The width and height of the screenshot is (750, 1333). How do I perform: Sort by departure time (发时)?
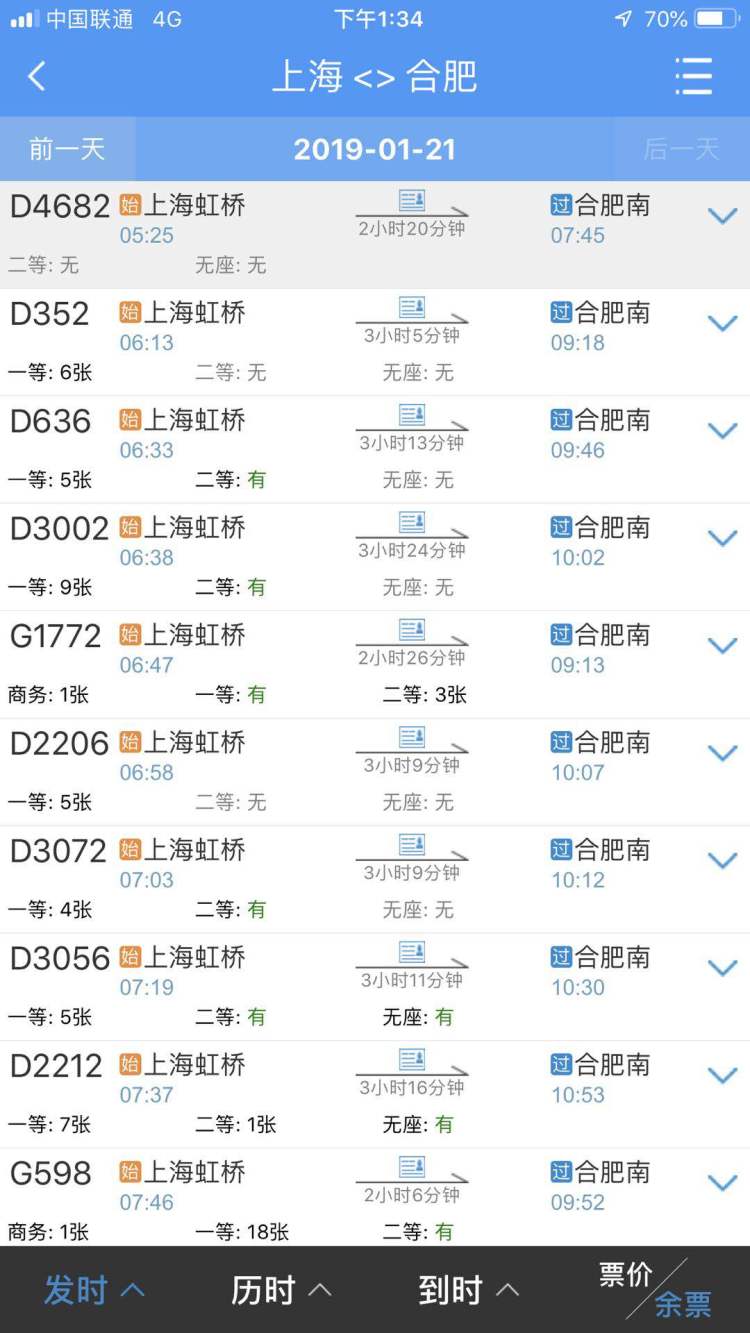[x=94, y=1290]
